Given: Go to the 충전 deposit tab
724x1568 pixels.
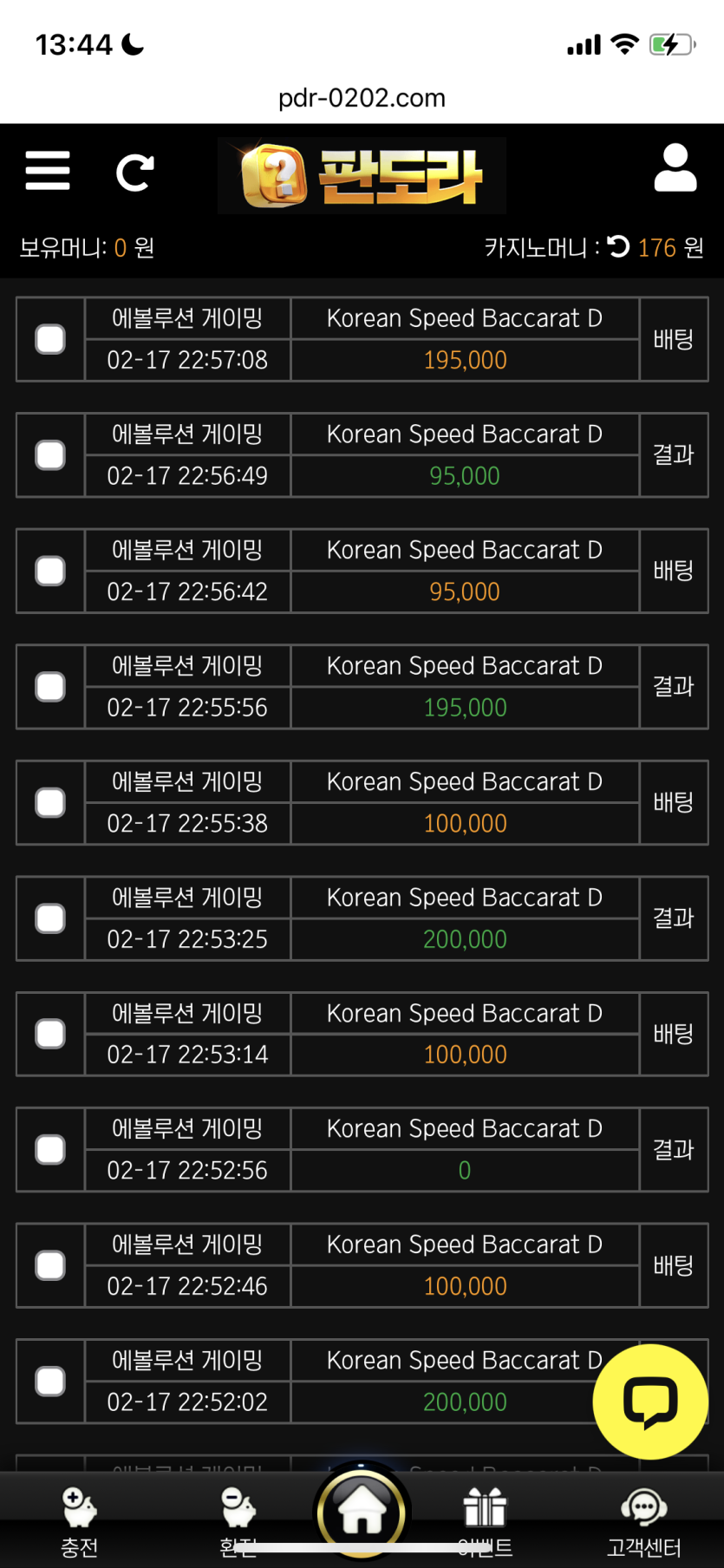Looking at the screenshot, I should coord(79,1519).
